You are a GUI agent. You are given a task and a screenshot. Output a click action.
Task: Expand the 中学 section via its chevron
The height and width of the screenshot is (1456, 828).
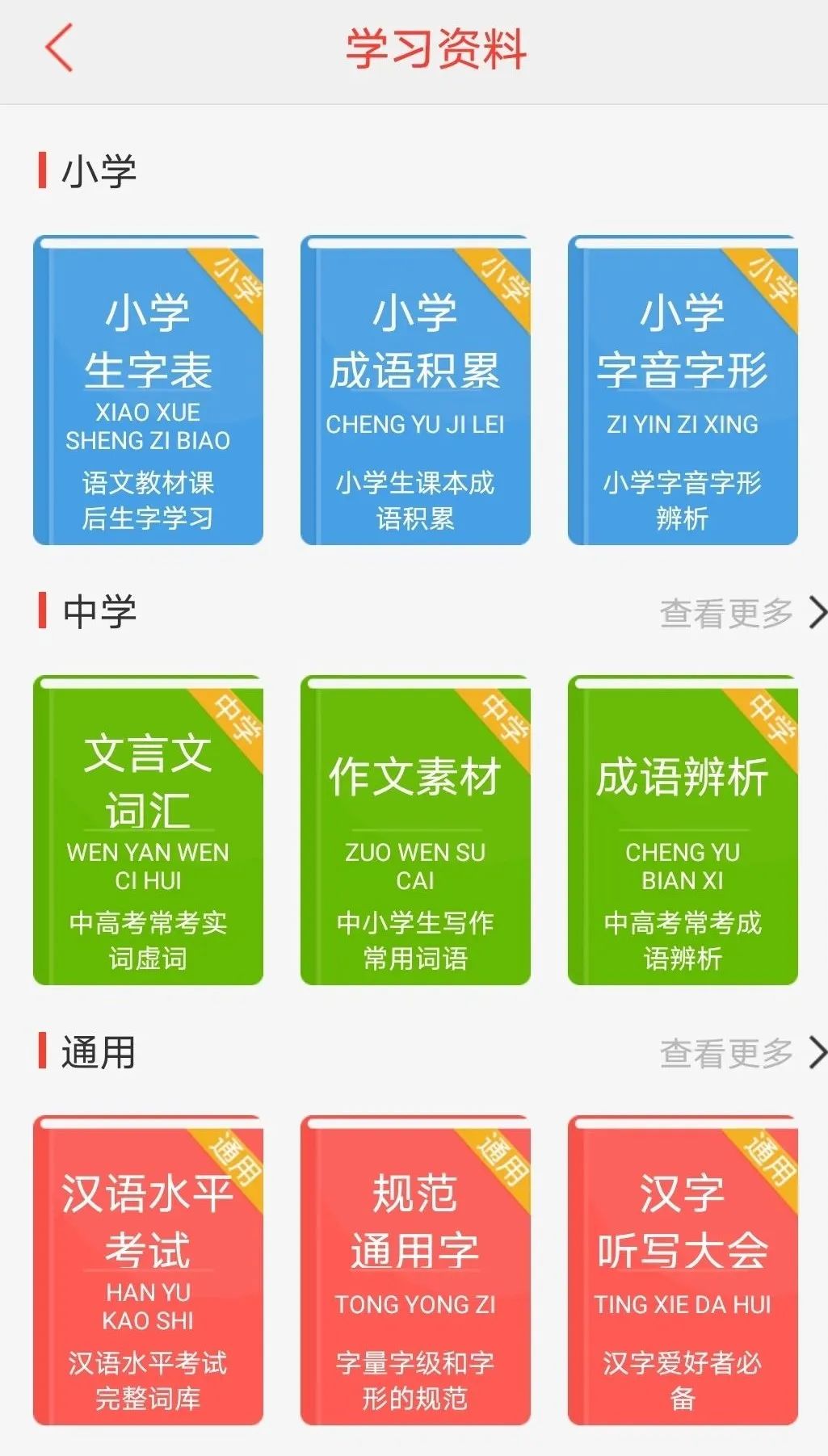coord(817,614)
